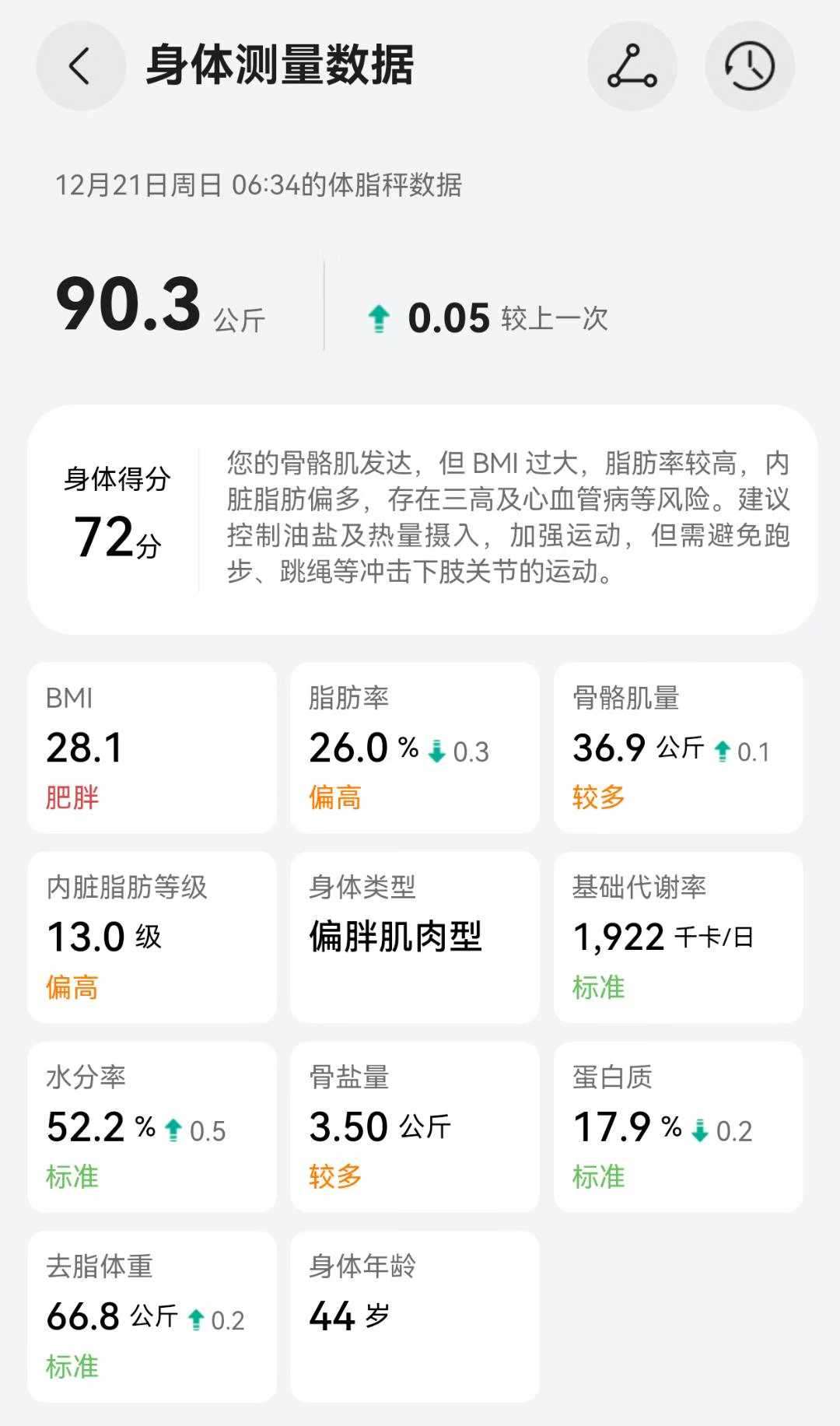Image resolution: width=840 pixels, height=1426 pixels.
Task: View 骨盐量 3.50 公斤 details
Action: [x=415, y=1126]
